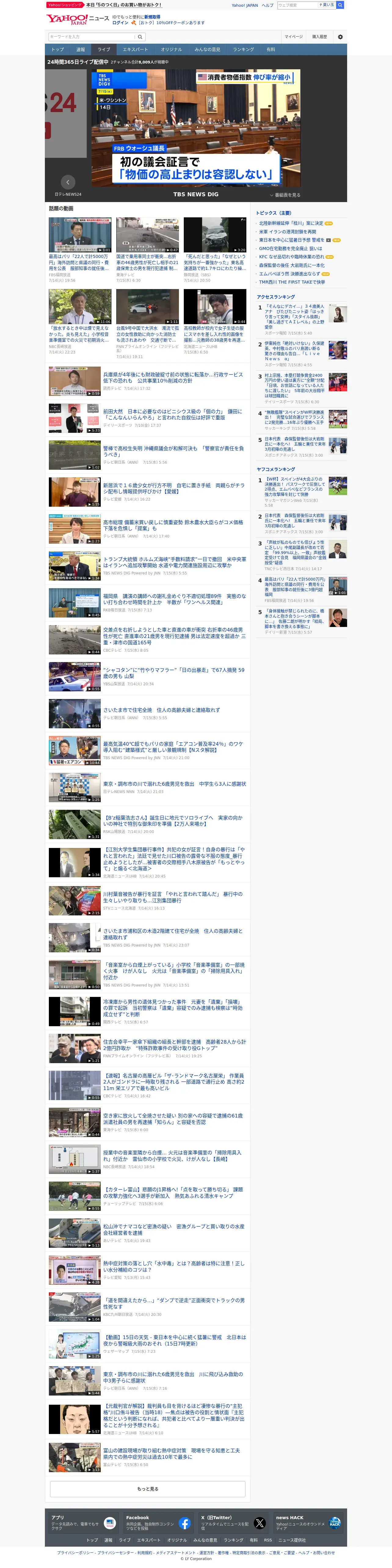The height and width of the screenshot is (1568, 392).
Task: Open the 新規取得 ID link
Action: 152,17
